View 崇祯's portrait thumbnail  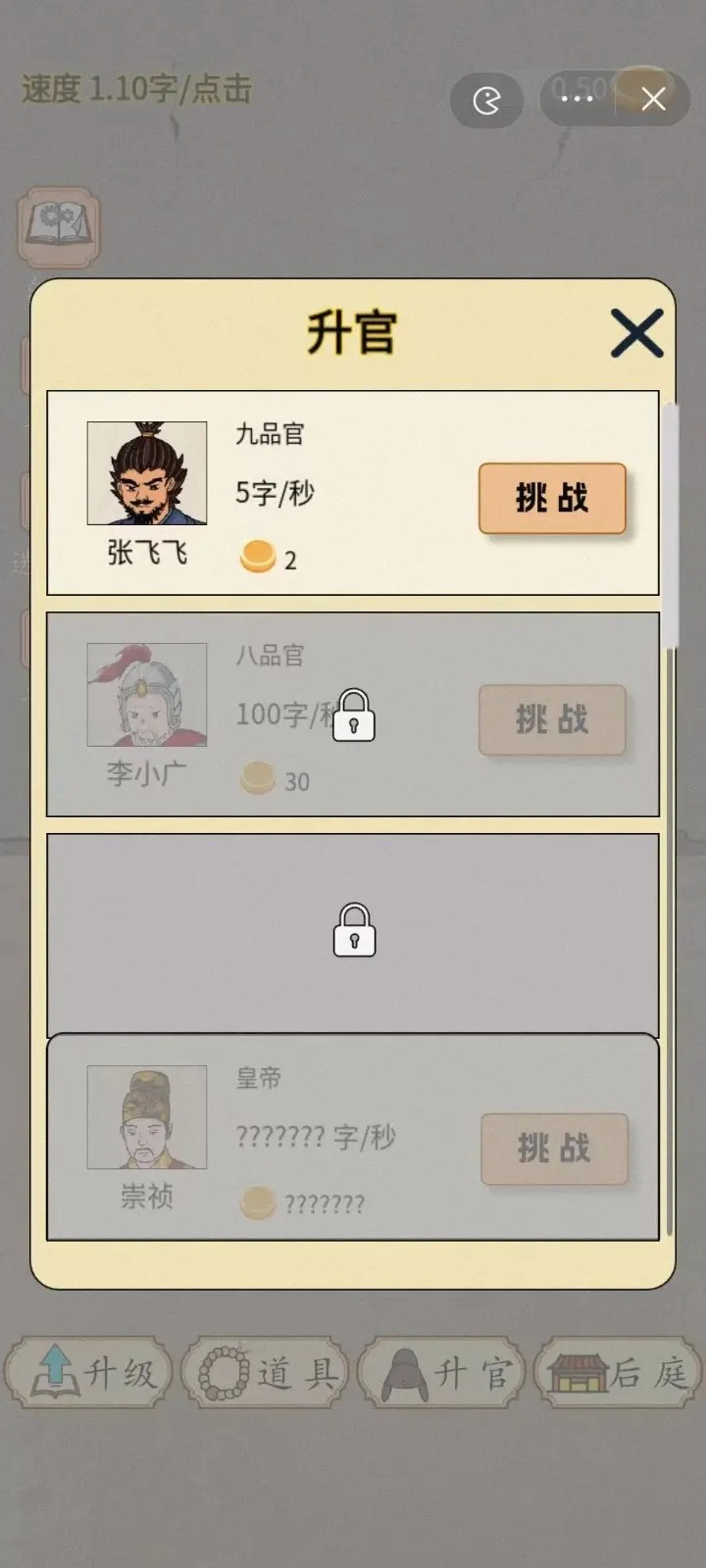coord(146,1117)
